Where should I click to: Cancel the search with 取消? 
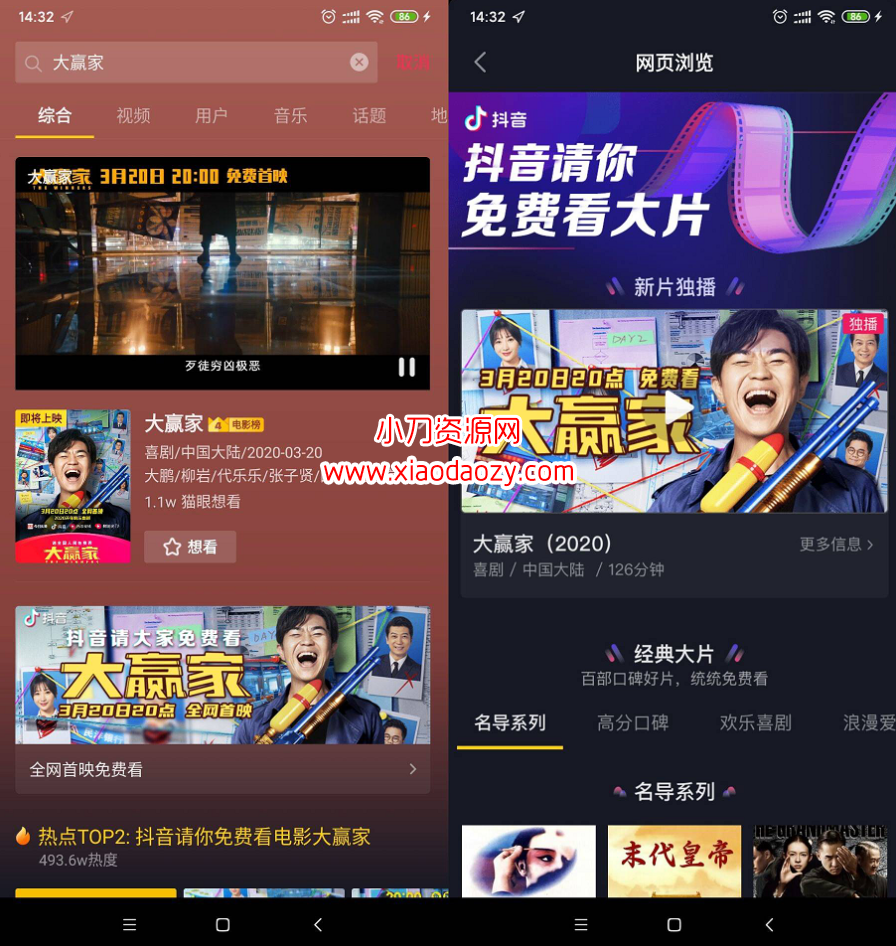coord(412,62)
